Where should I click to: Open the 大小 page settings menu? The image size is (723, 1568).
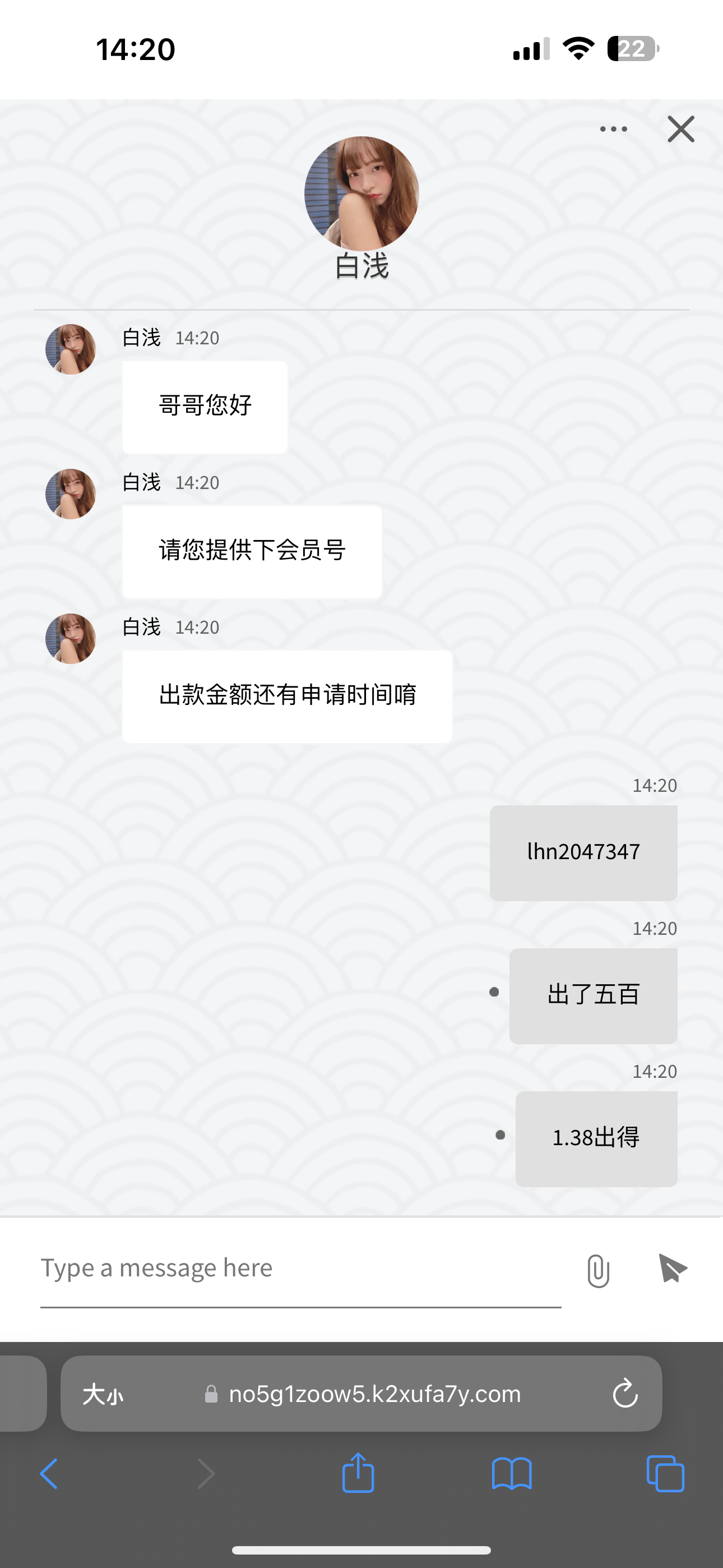click(103, 1394)
